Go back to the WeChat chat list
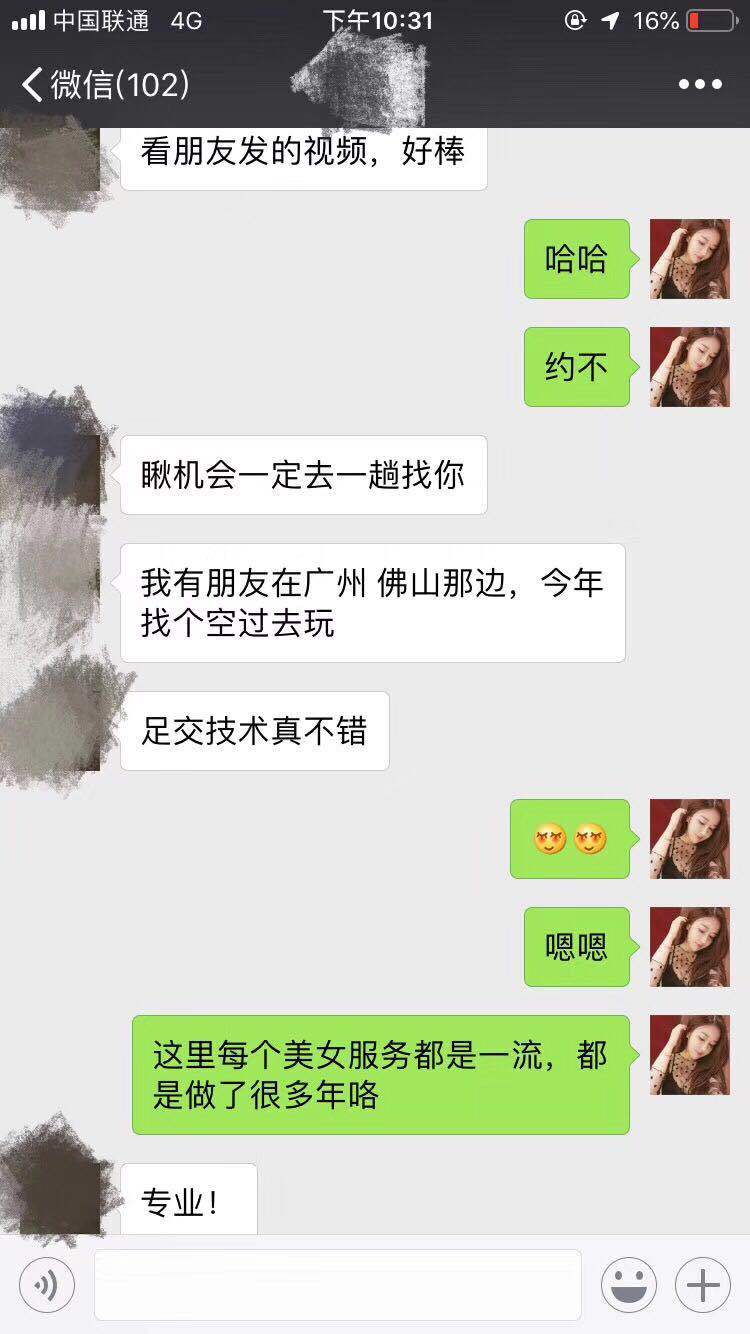 click(x=105, y=85)
